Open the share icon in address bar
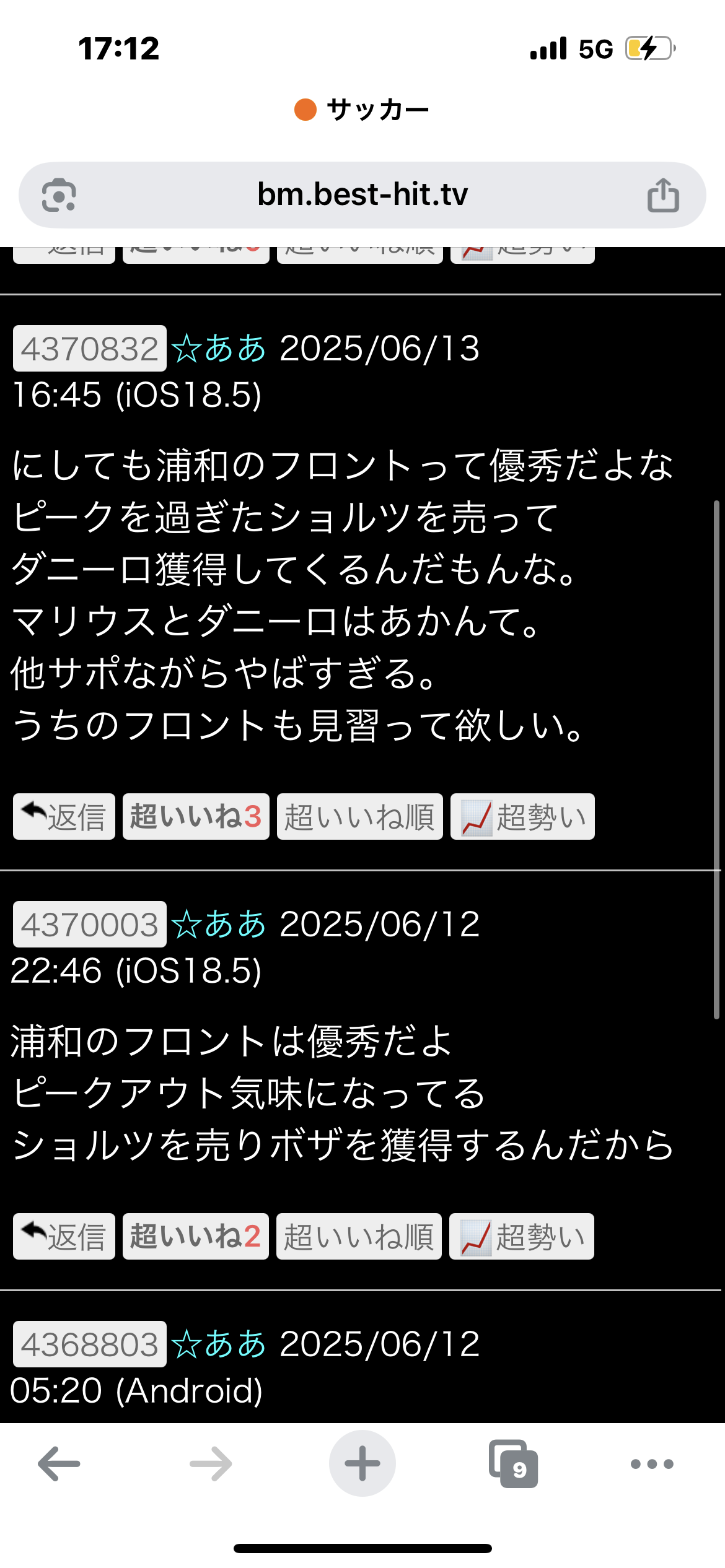 [663, 196]
